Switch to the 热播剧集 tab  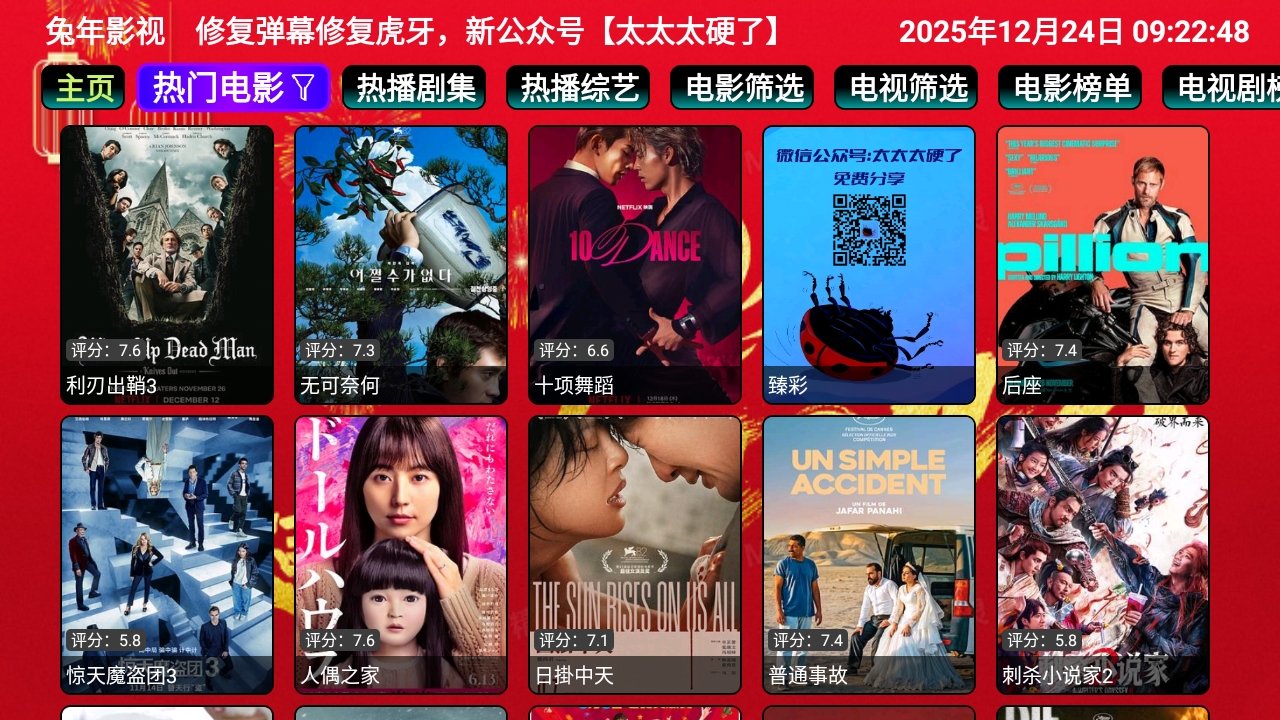pyautogui.click(x=414, y=88)
